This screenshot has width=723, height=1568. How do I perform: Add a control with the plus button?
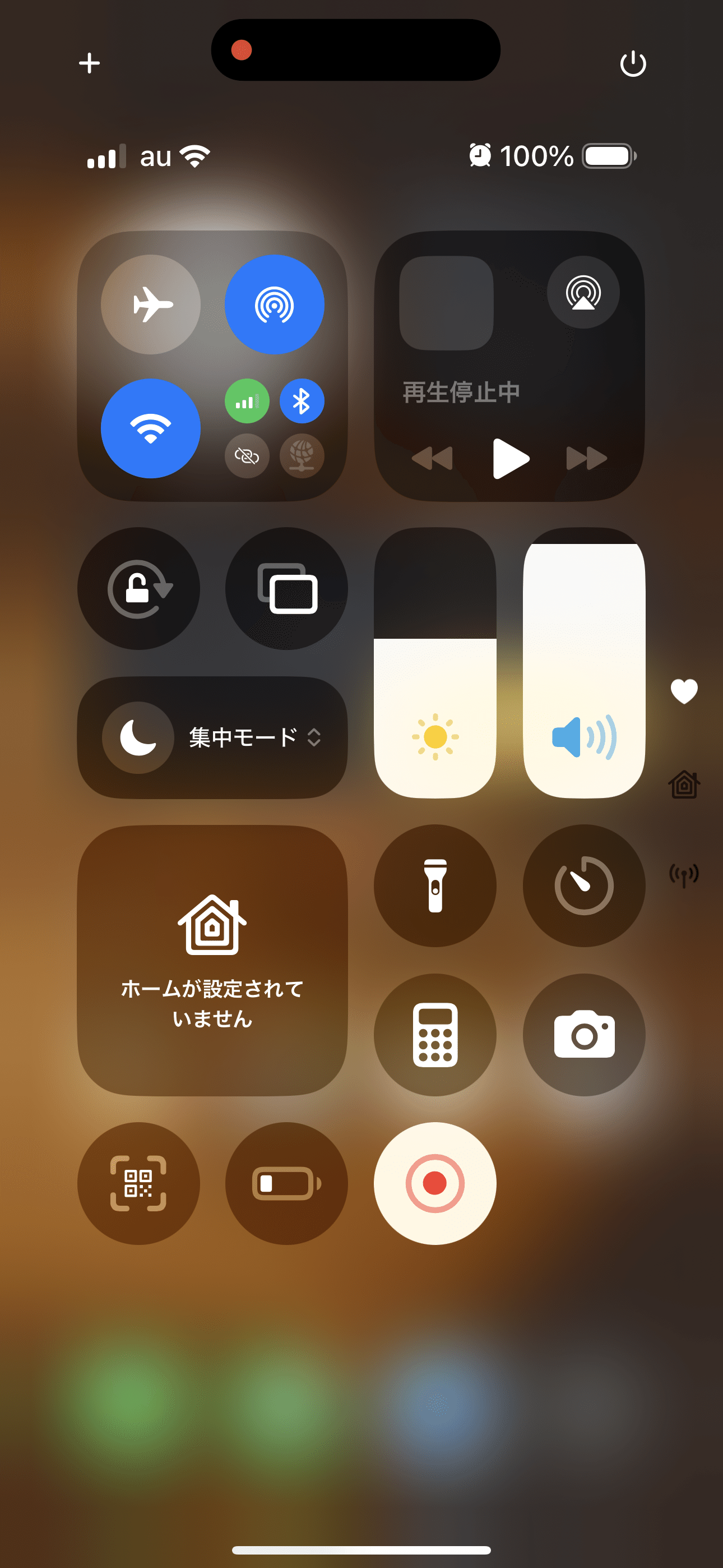(x=90, y=63)
